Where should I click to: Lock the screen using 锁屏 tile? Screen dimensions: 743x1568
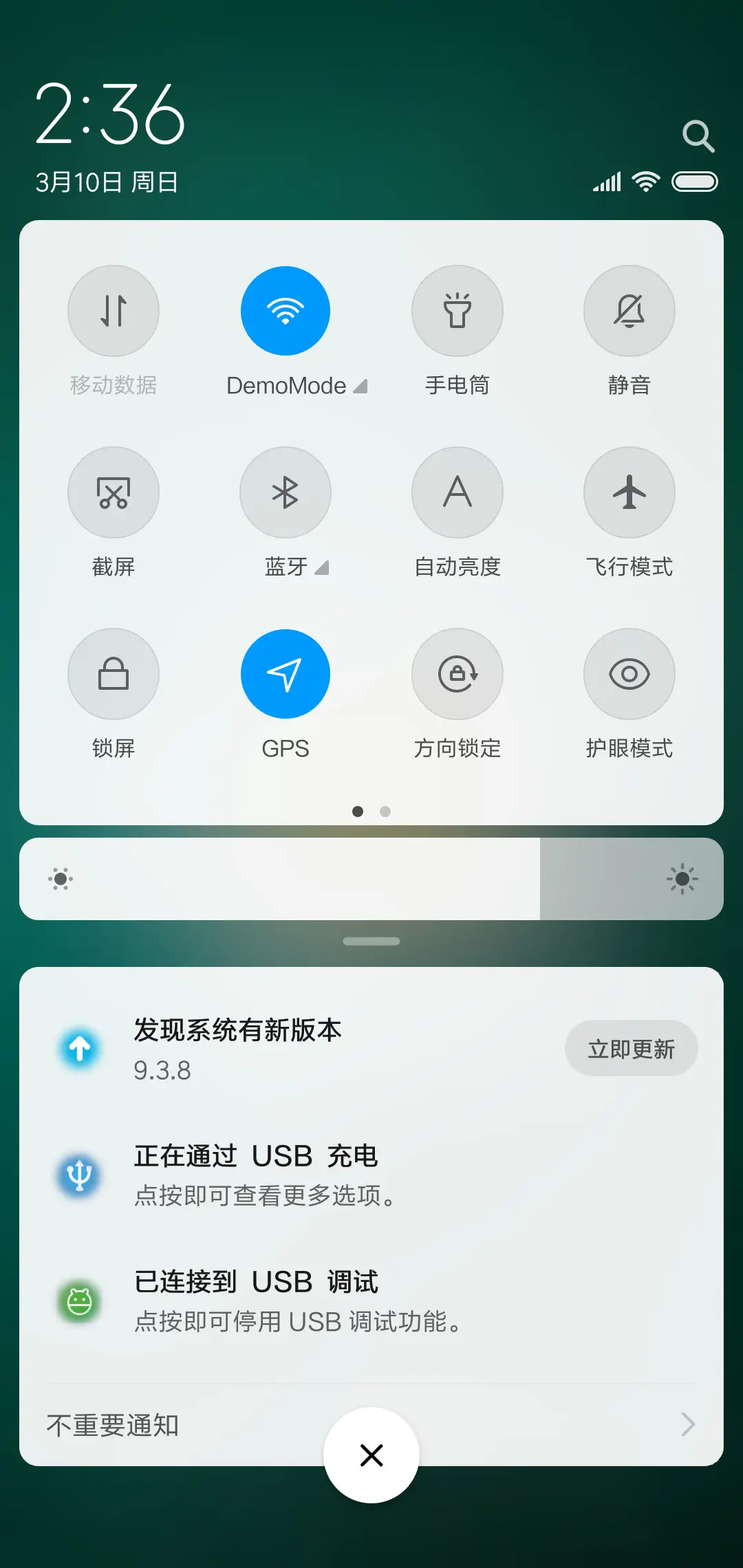(x=114, y=674)
